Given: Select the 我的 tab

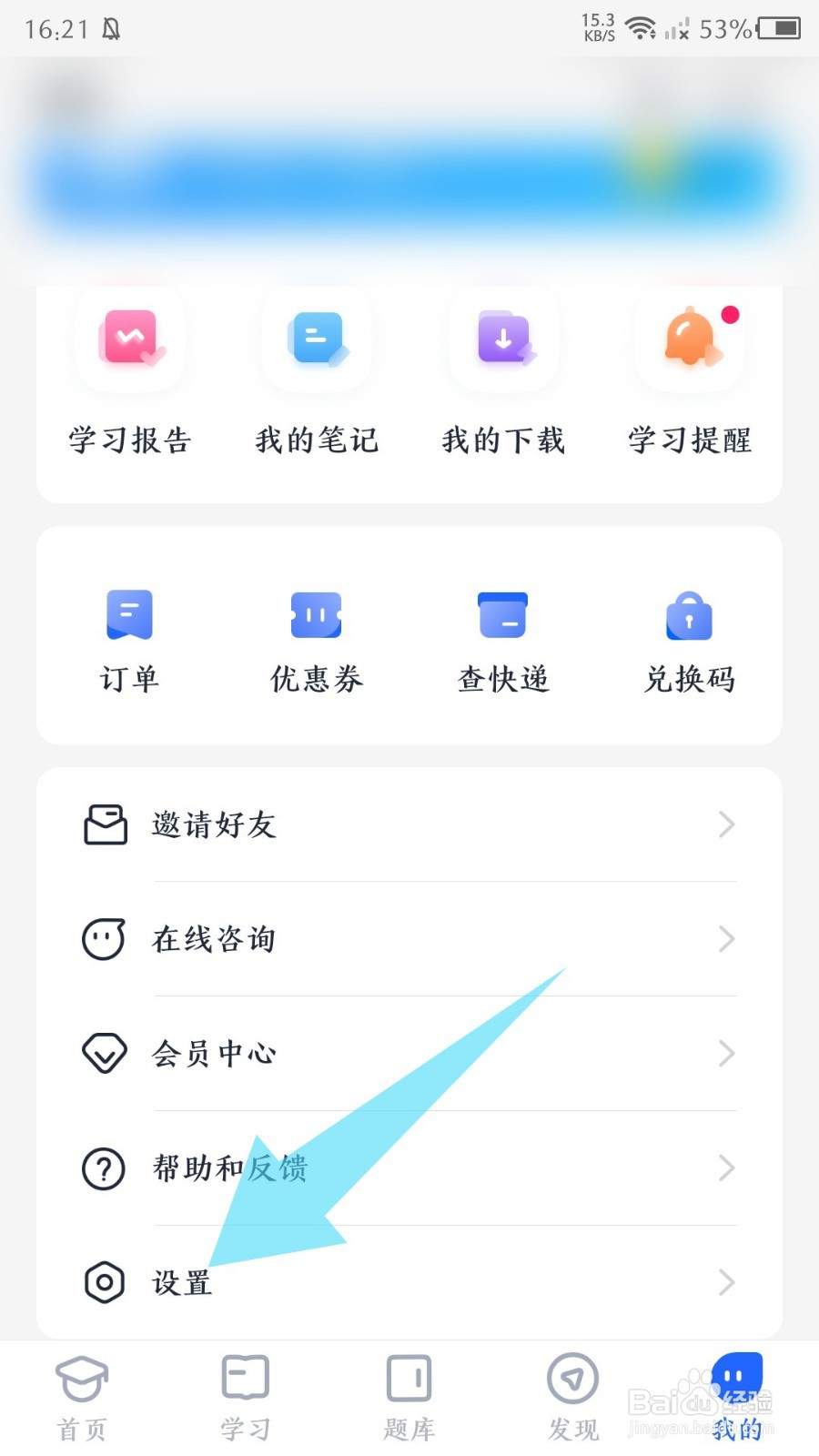Looking at the screenshot, I should [x=737, y=1398].
